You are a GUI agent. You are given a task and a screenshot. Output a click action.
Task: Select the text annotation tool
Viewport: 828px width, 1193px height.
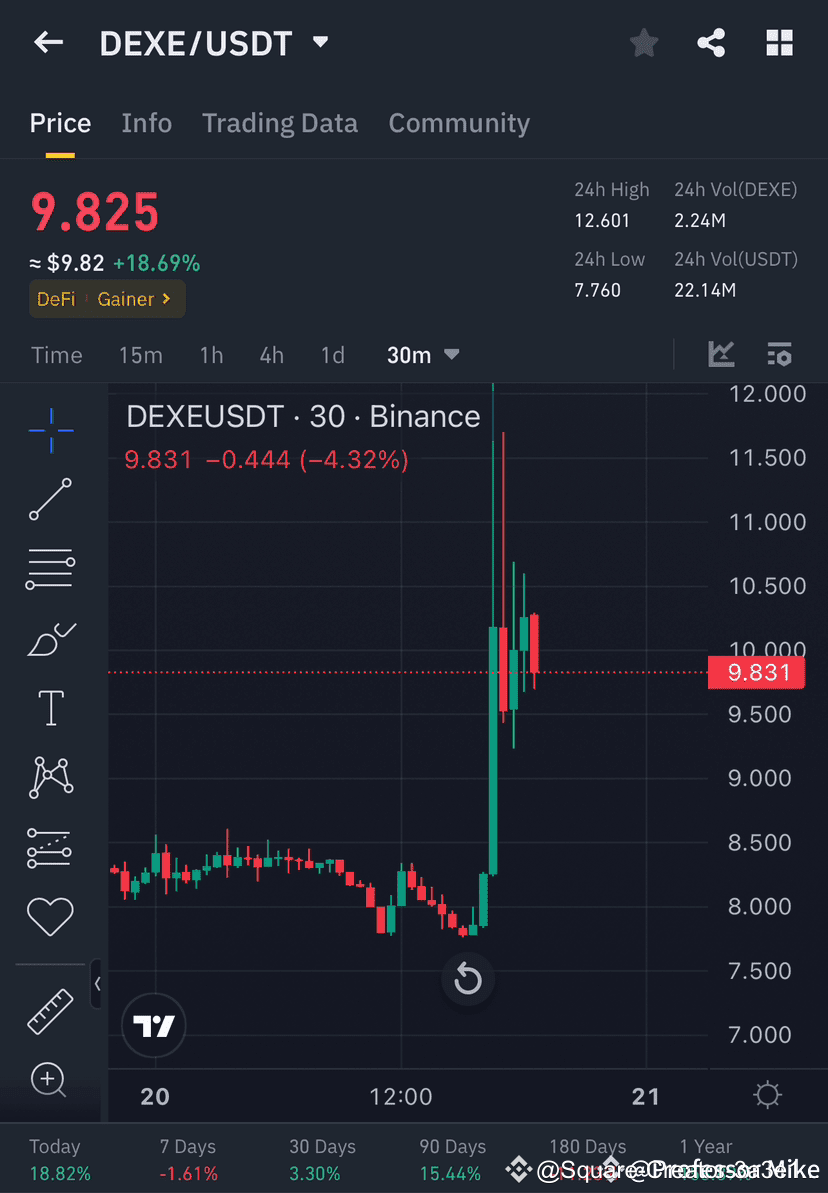pyautogui.click(x=50, y=707)
